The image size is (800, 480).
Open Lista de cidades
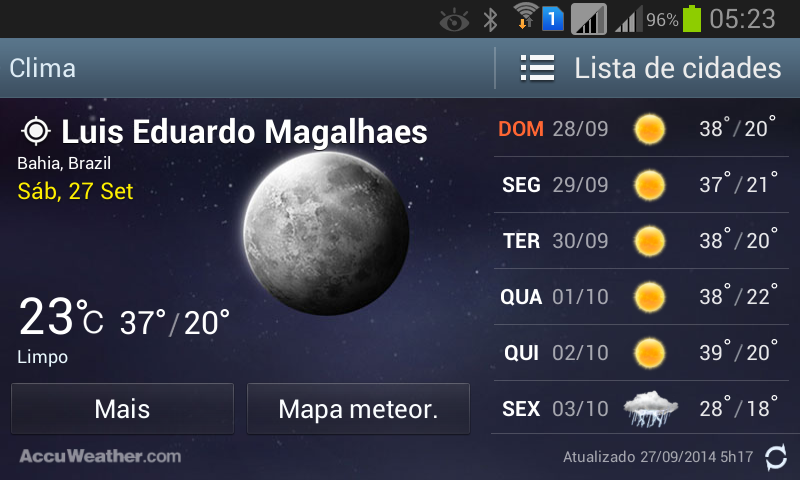click(x=650, y=68)
